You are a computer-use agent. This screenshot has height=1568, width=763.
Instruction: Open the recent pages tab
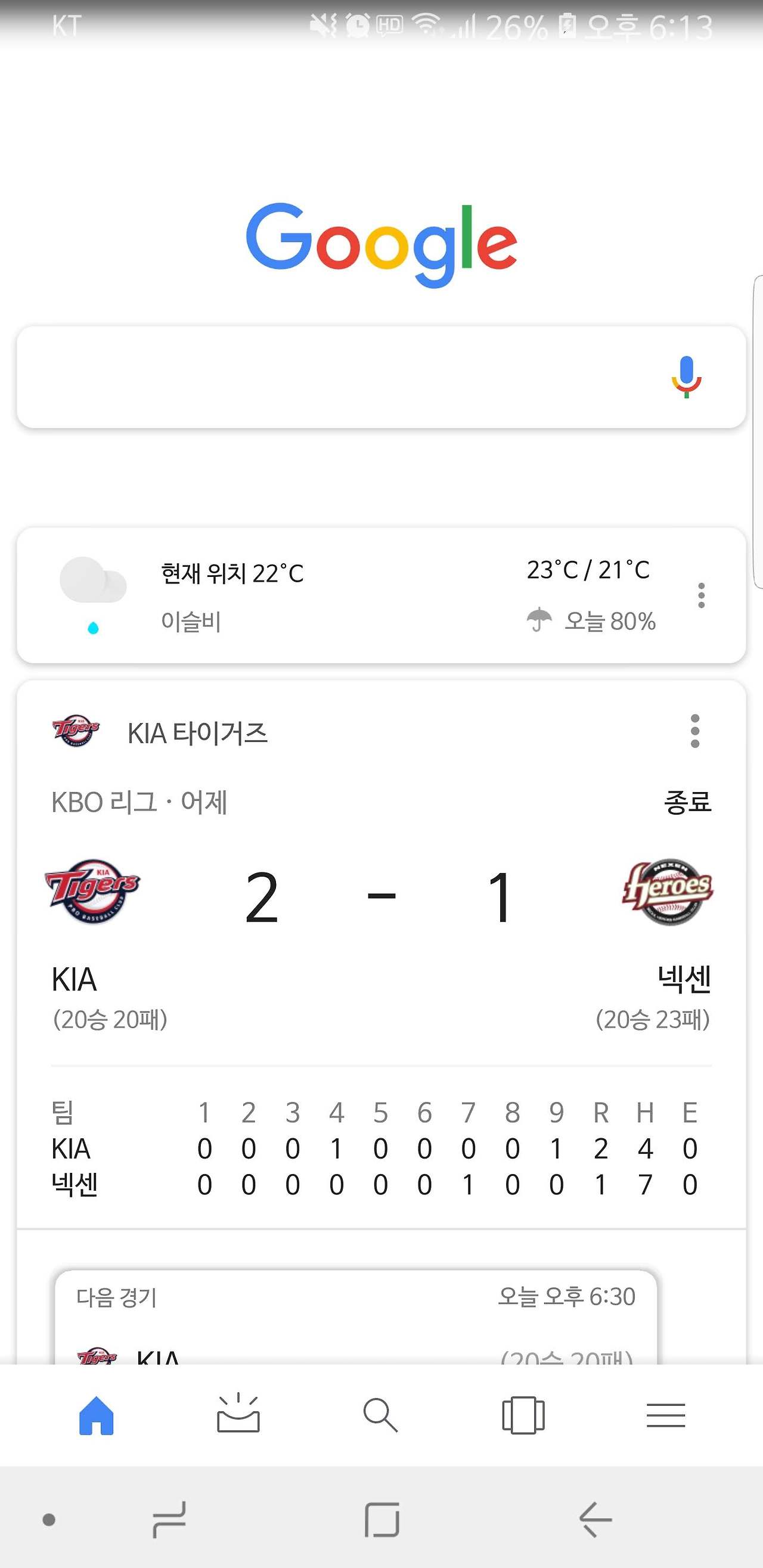click(523, 1416)
